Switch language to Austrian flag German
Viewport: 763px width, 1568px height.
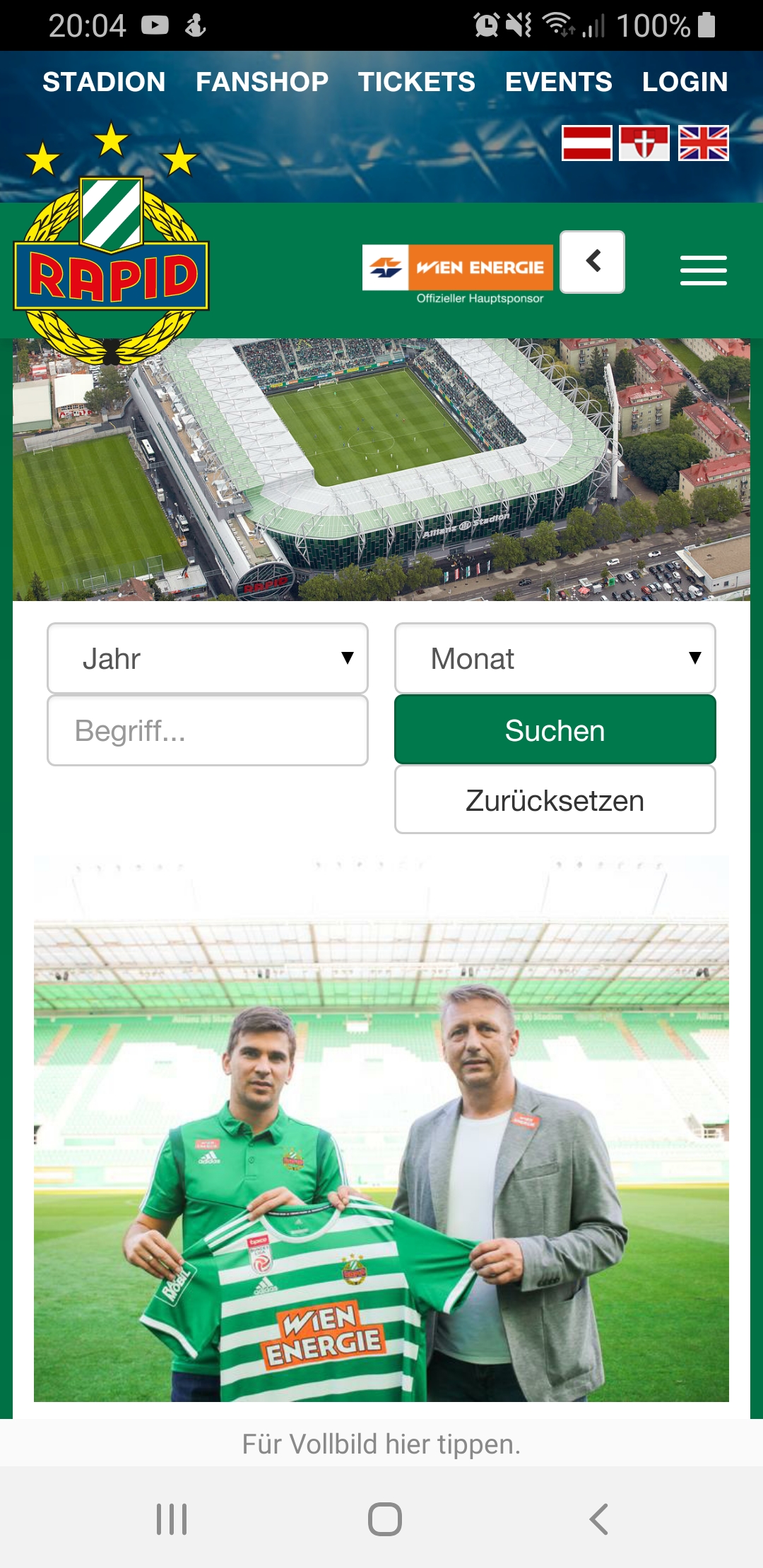[587, 143]
